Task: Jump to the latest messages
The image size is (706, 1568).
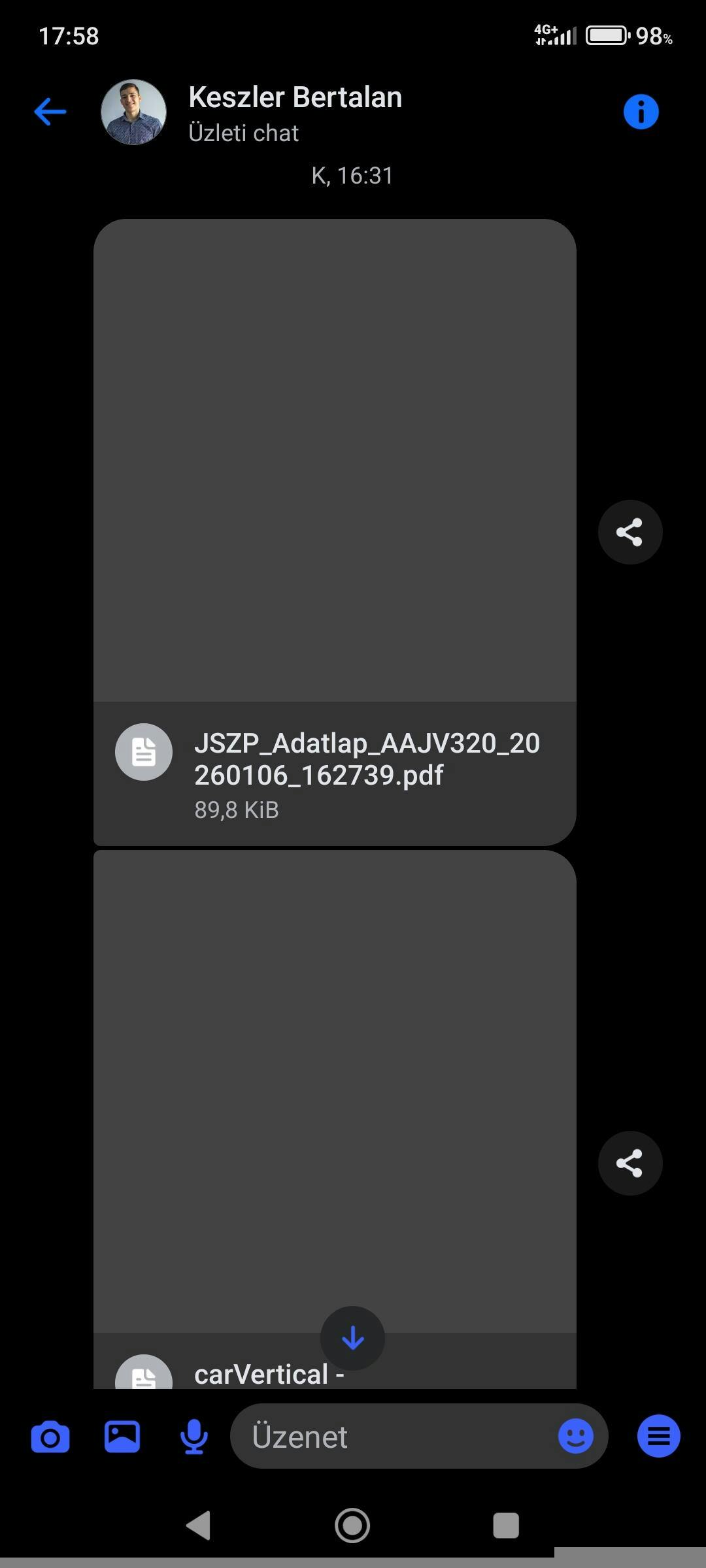Action: [x=352, y=1338]
